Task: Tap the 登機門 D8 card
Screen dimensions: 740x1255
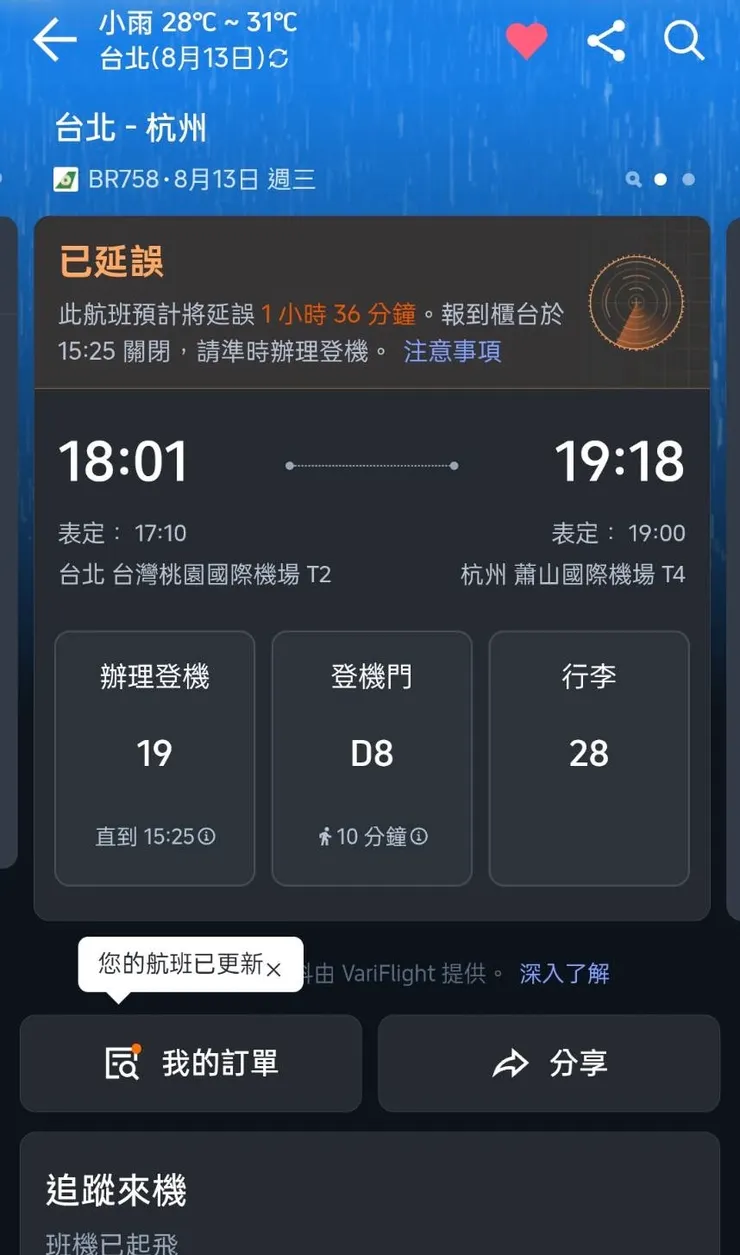Action: click(x=371, y=757)
